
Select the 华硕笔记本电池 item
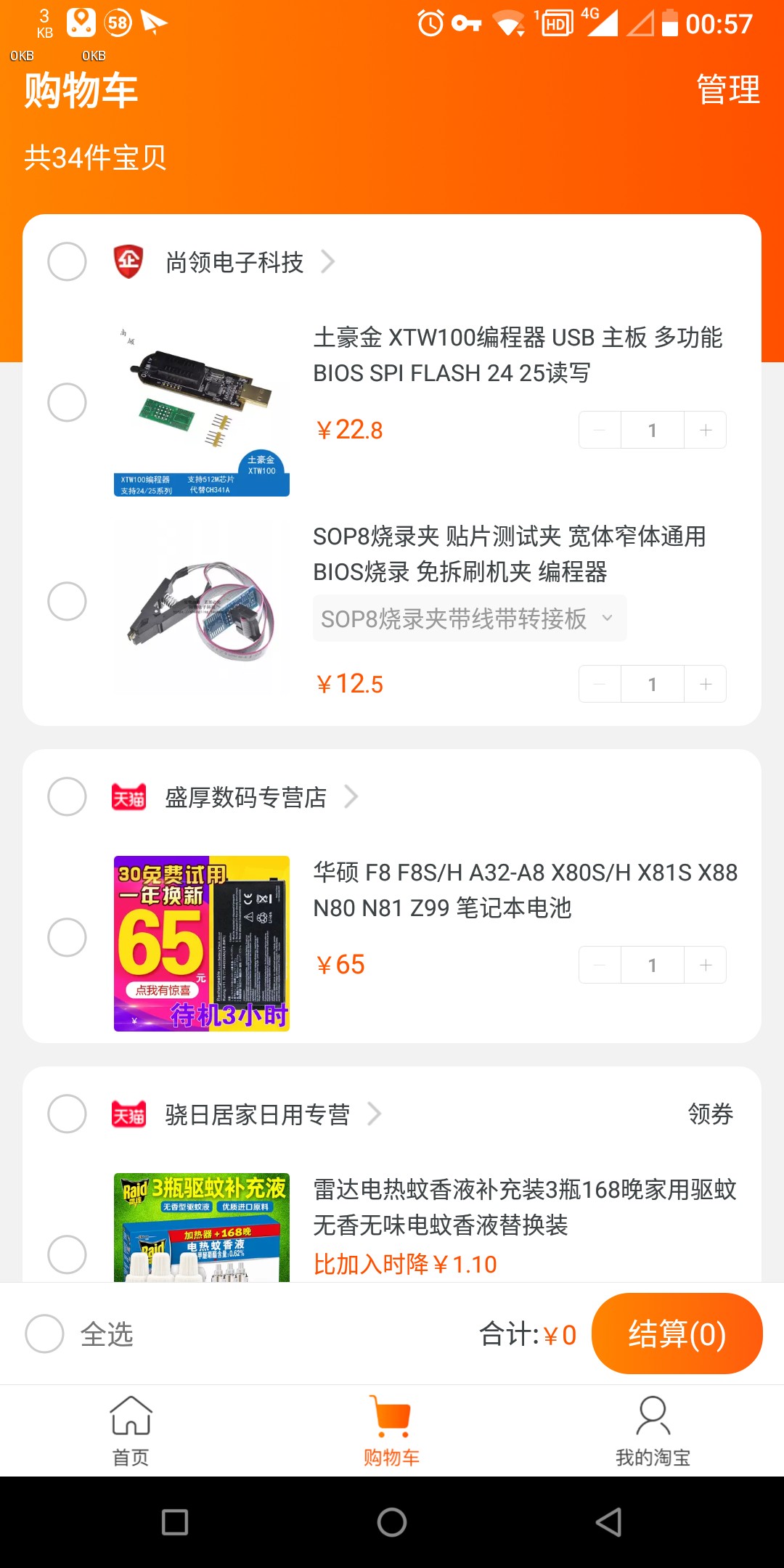(x=67, y=937)
